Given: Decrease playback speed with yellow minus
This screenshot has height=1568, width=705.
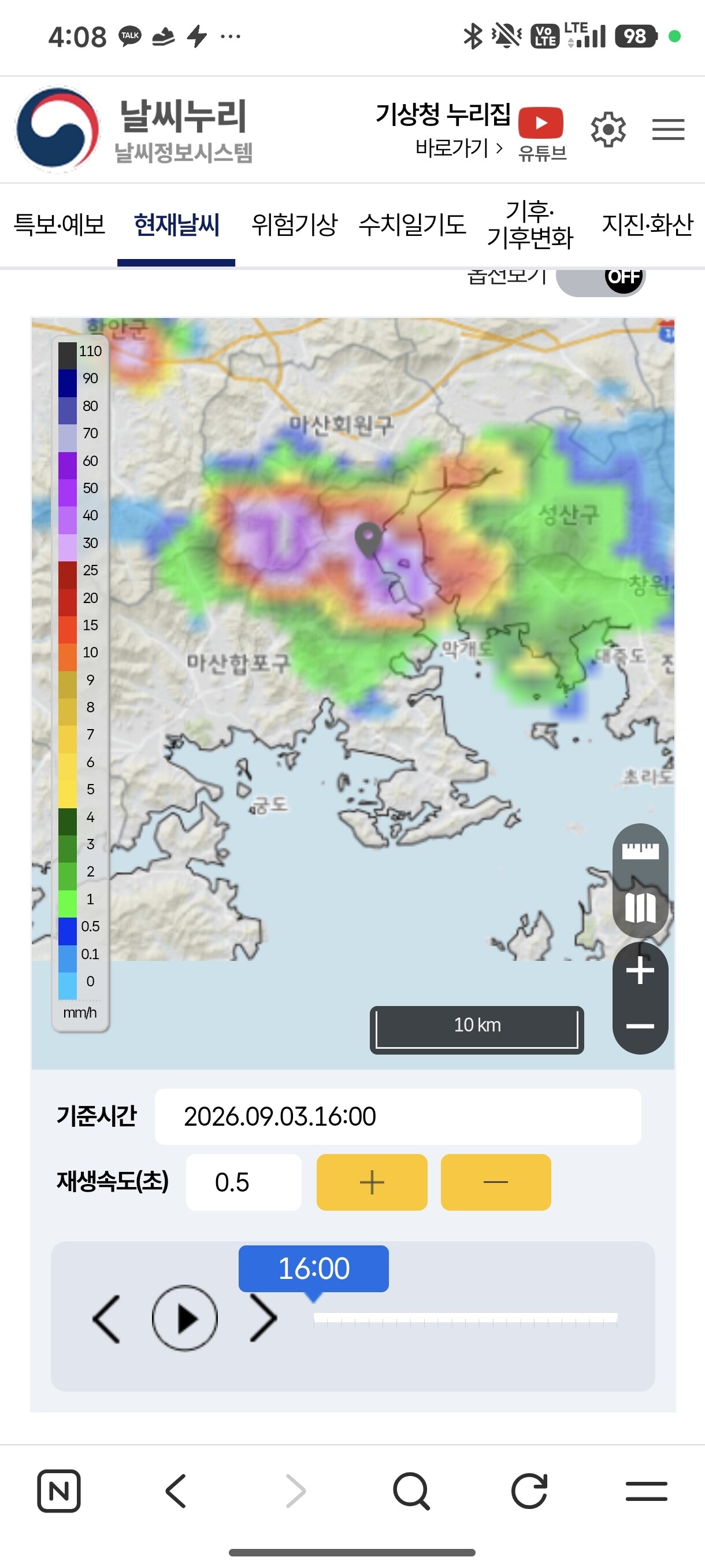Looking at the screenshot, I should (496, 1182).
